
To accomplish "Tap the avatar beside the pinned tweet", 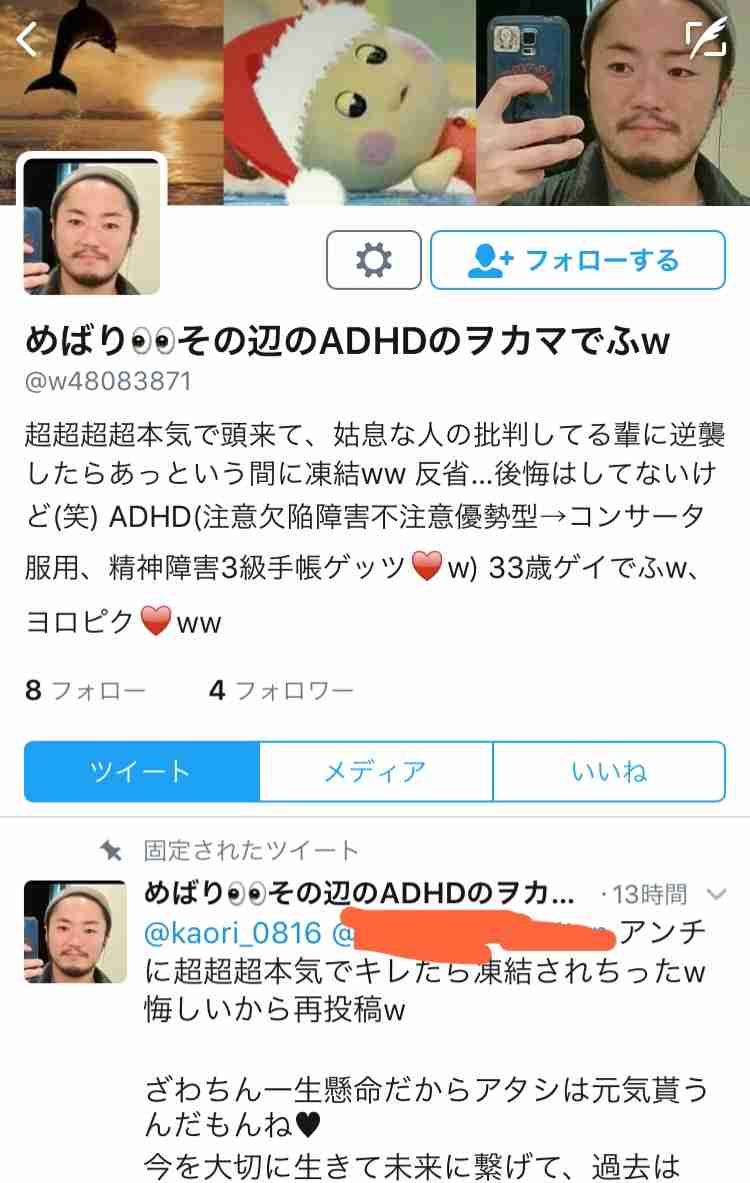I will pyautogui.click(x=75, y=930).
